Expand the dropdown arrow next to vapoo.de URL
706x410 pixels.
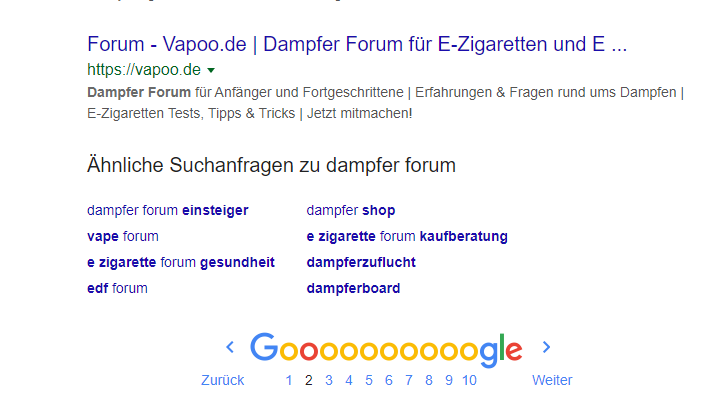(x=211, y=70)
